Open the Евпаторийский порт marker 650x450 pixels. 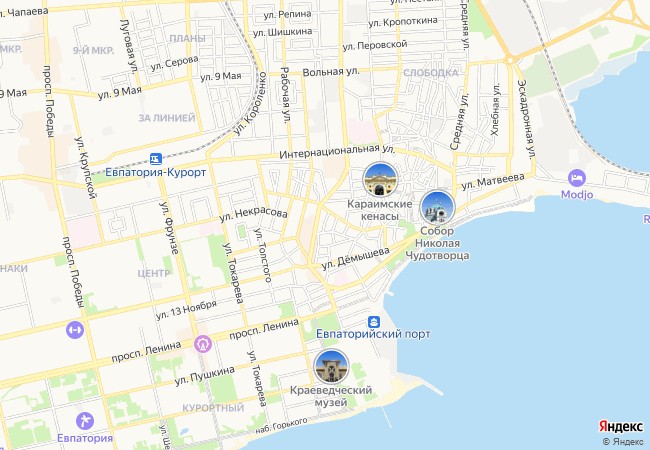pos(373,322)
